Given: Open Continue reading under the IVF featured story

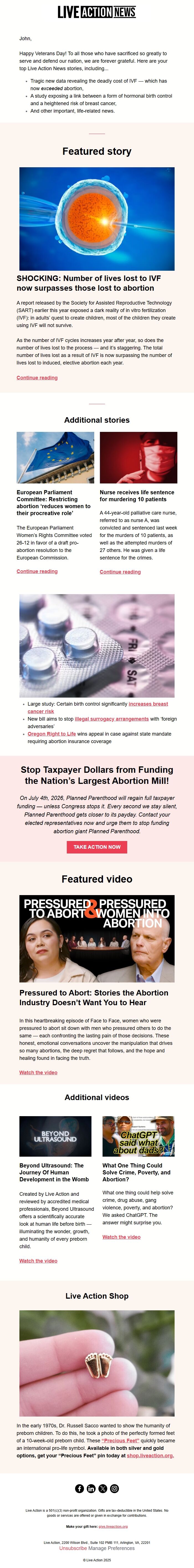Looking at the screenshot, I should pyautogui.click(x=37, y=378).
